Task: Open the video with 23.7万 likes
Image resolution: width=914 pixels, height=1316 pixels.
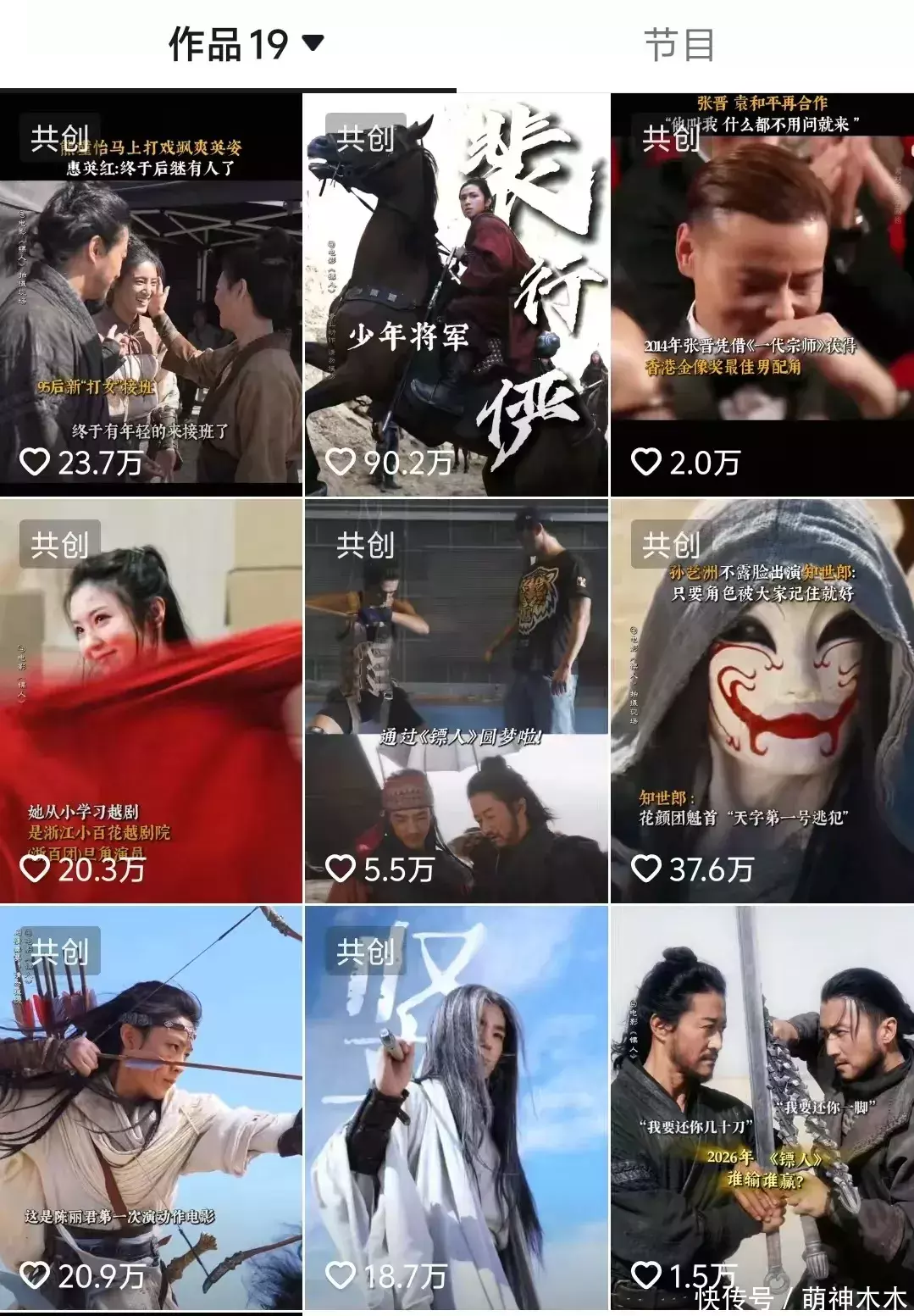Action: click(151, 294)
